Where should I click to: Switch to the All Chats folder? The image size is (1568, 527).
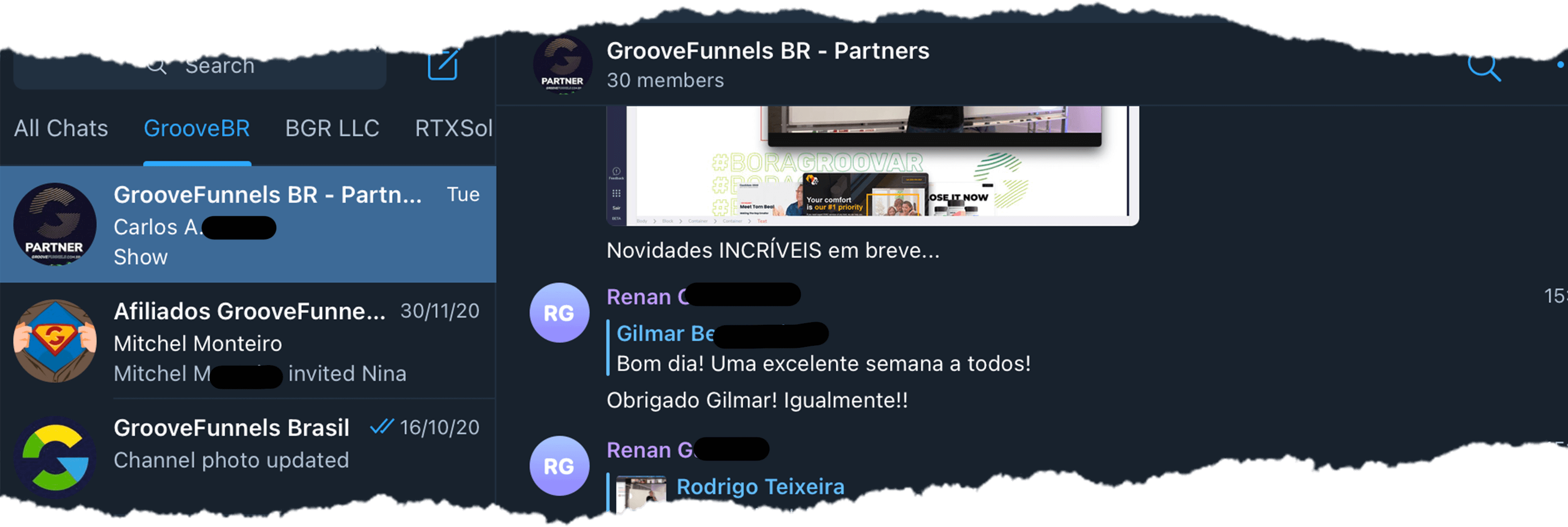(61, 128)
